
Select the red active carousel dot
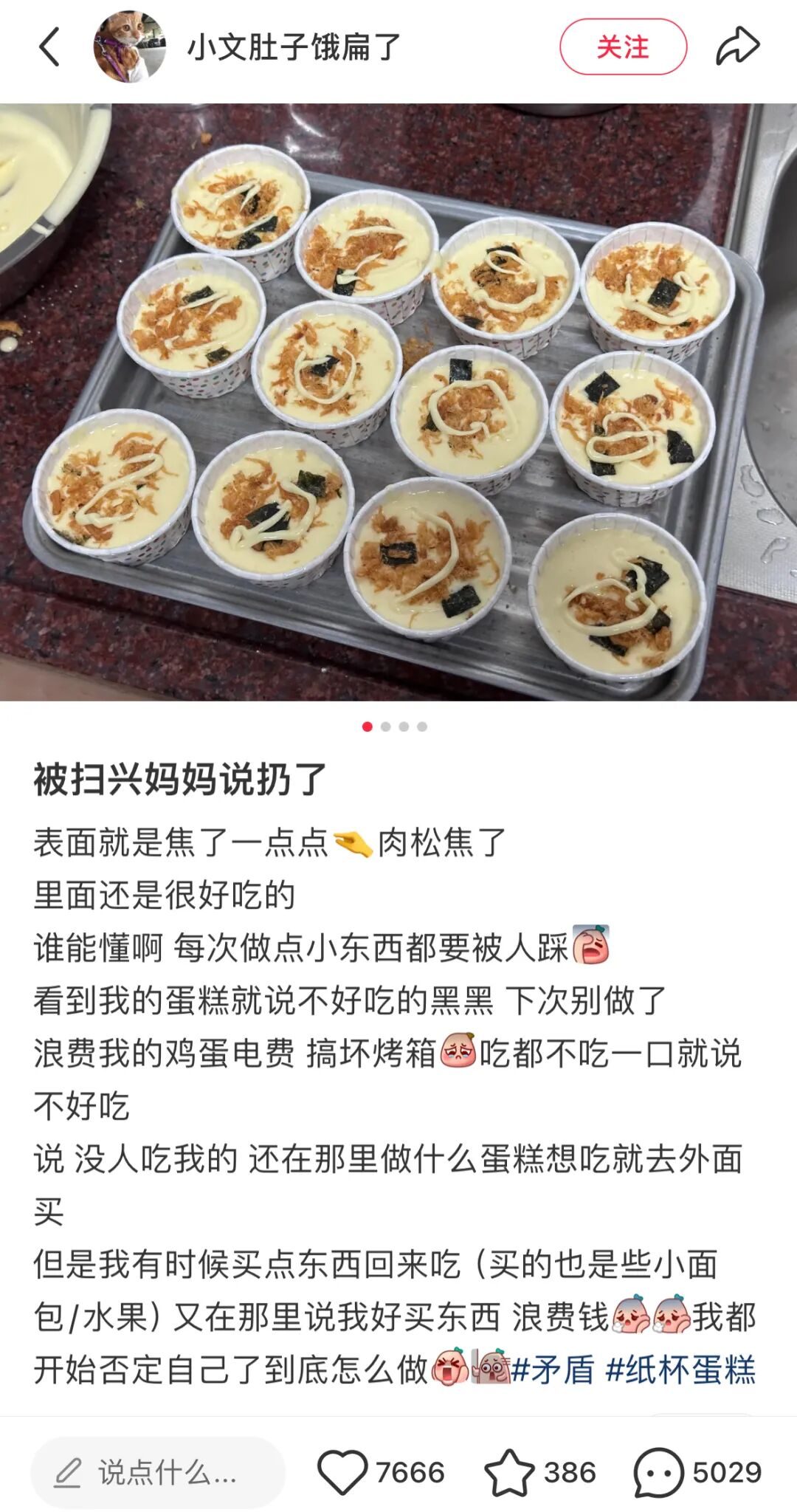[367, 726]
